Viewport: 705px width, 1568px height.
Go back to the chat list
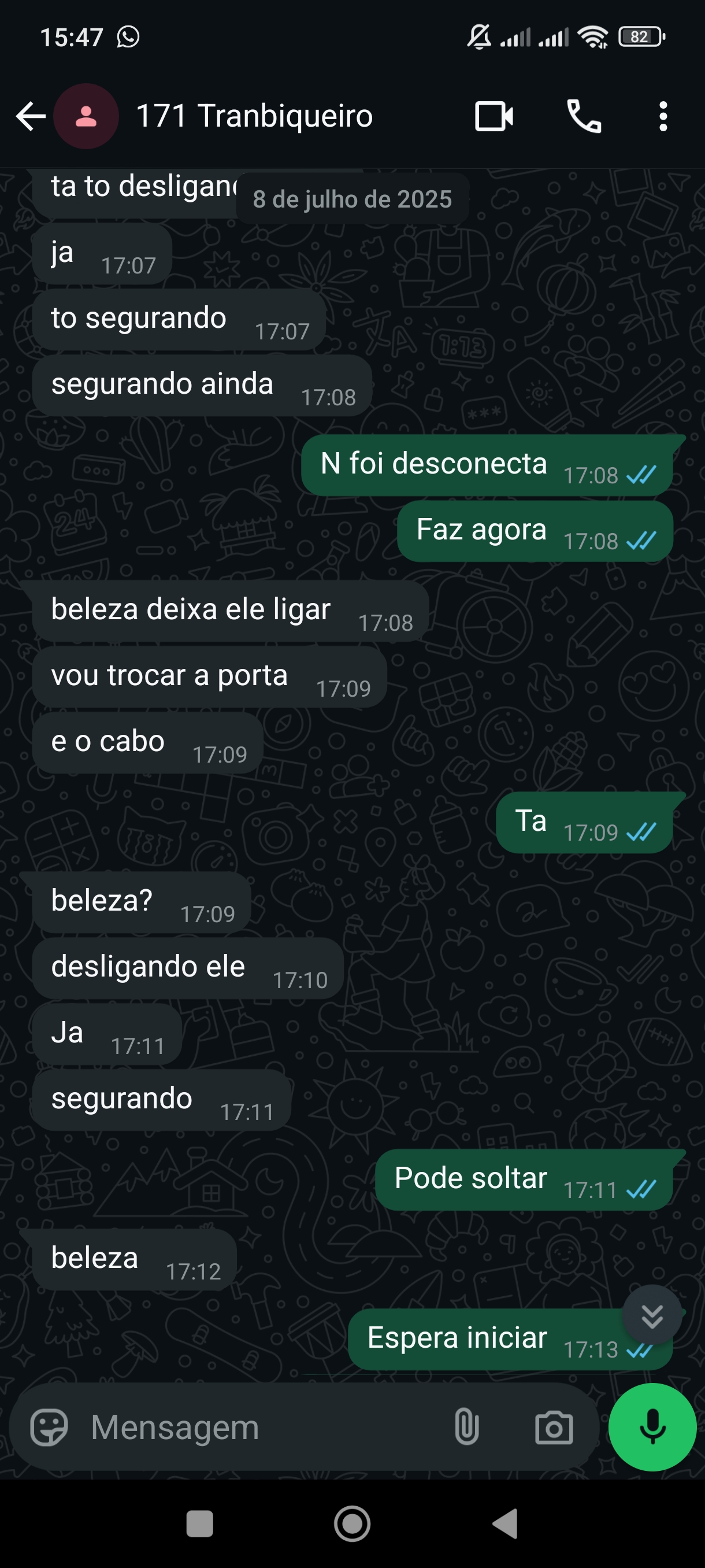coord(31,116)
